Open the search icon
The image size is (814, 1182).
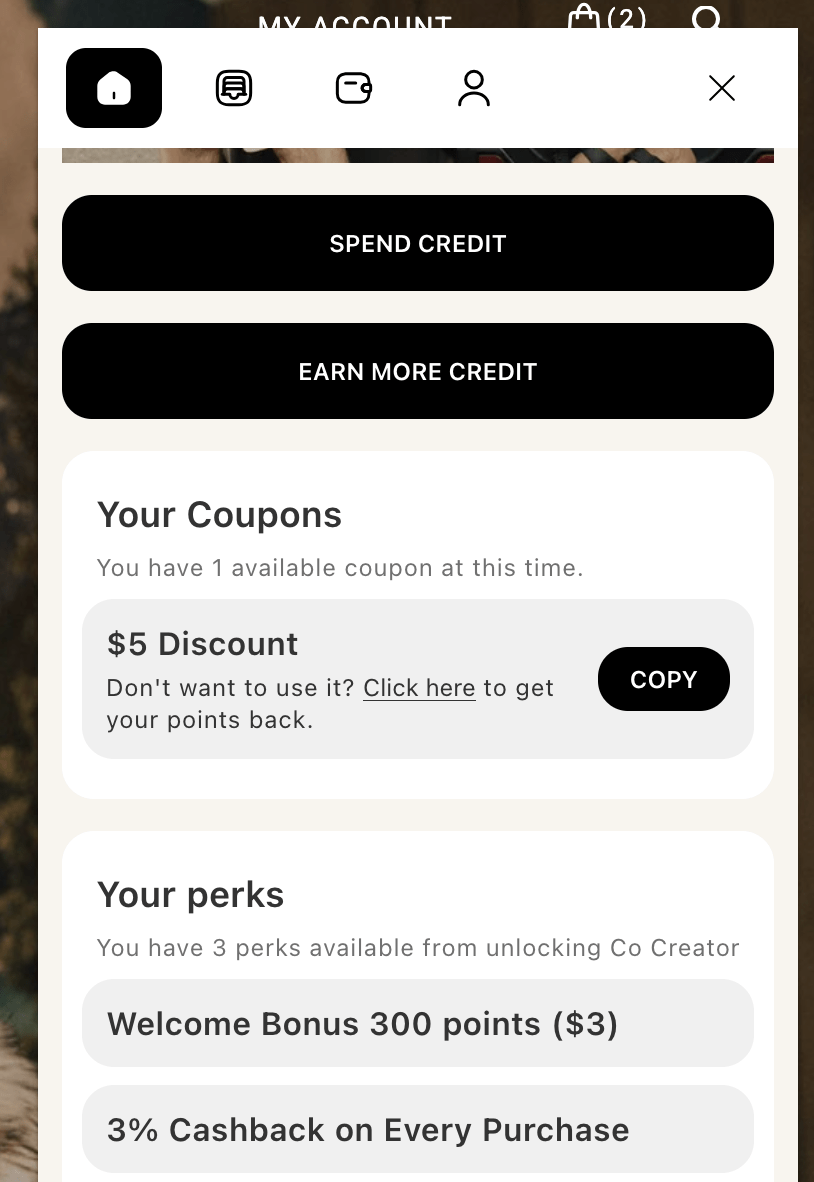pos(707,17)
